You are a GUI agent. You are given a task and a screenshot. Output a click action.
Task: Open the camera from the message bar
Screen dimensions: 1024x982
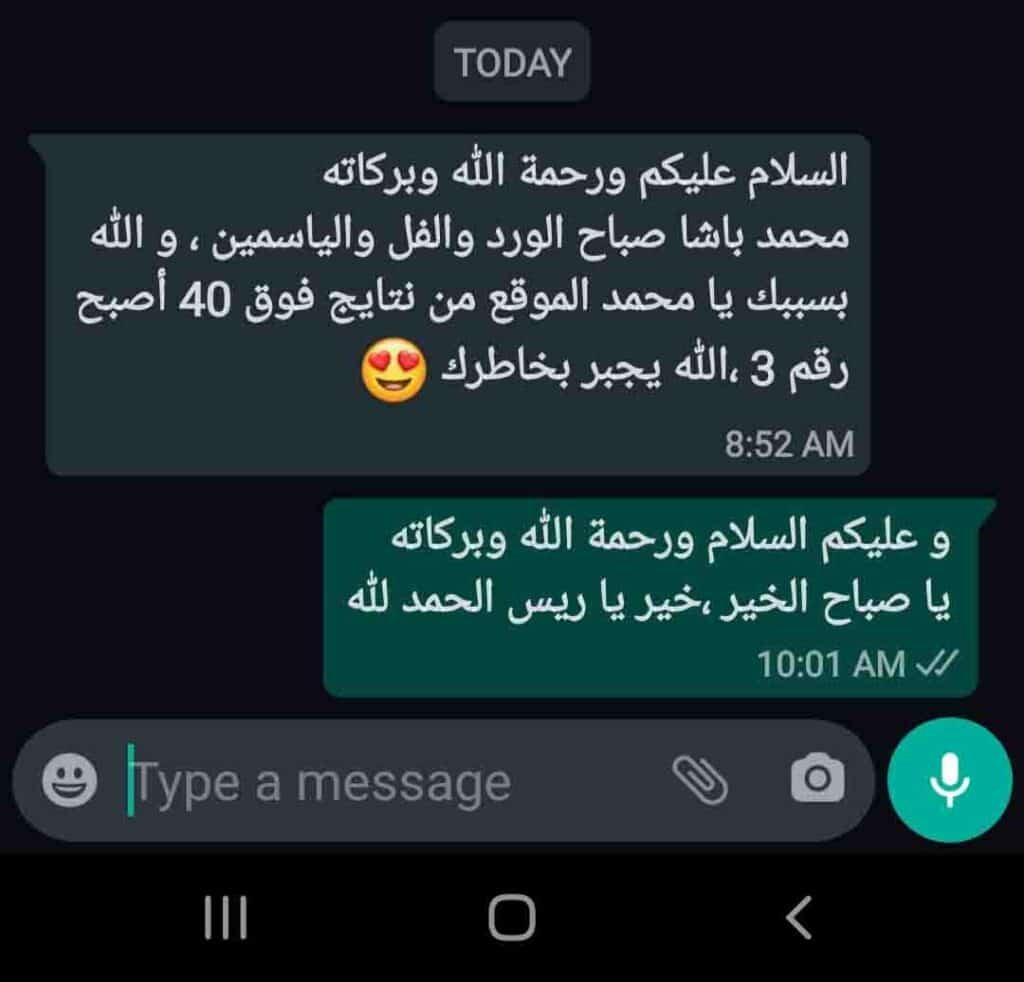pyautogui.click(x=817, y=780)
